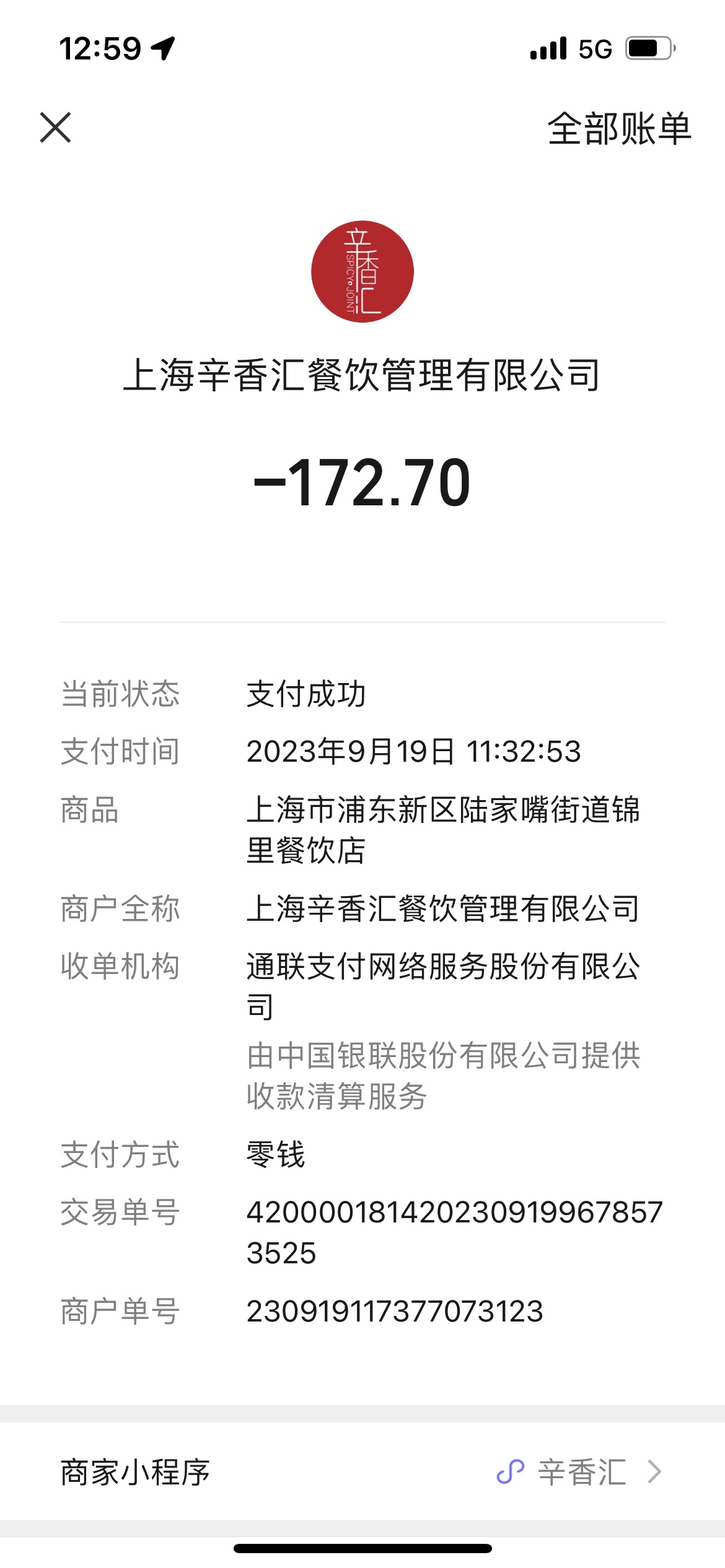
Task: Close the payment details page
Action: tap(56, 128)
